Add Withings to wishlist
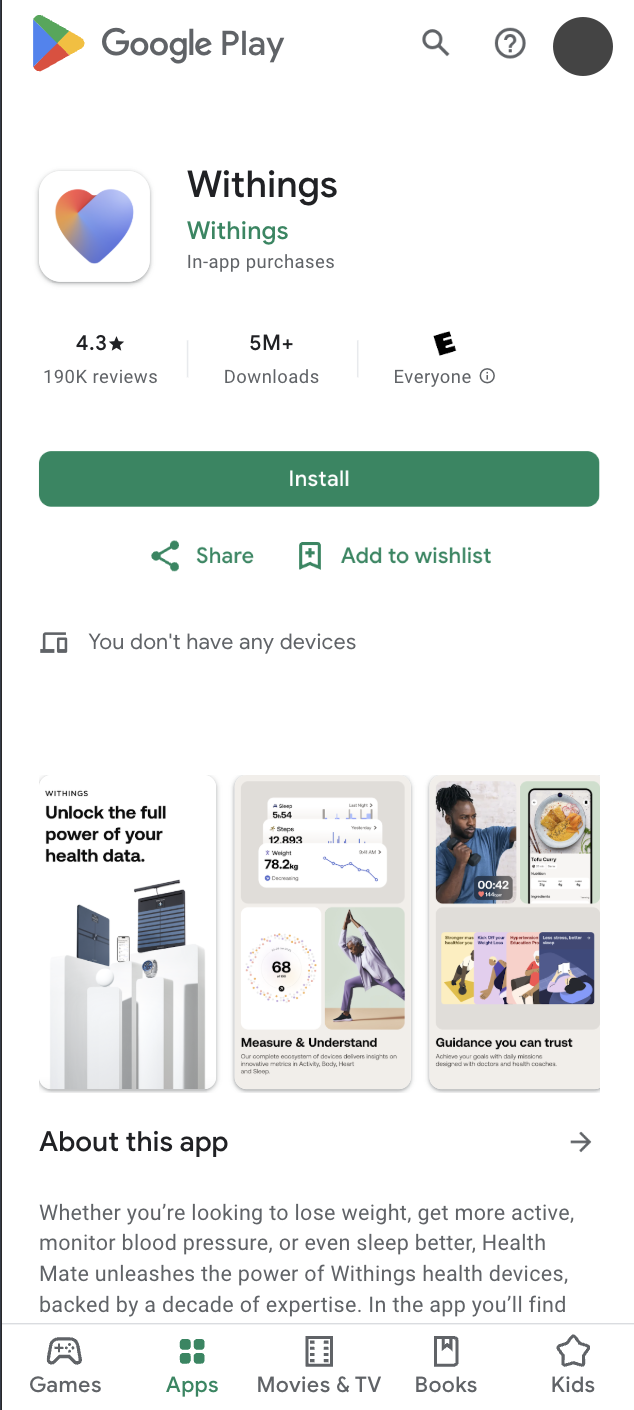 tap(395, 556)
